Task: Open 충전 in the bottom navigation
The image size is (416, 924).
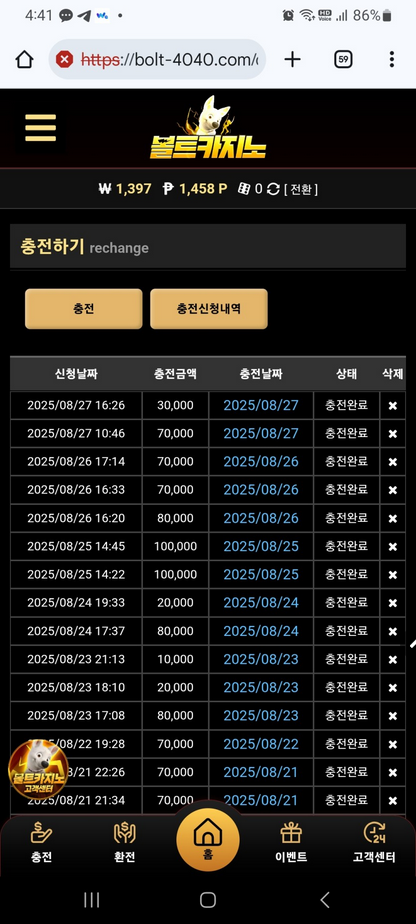Action: pyautogui.click(x=41, y=843)
